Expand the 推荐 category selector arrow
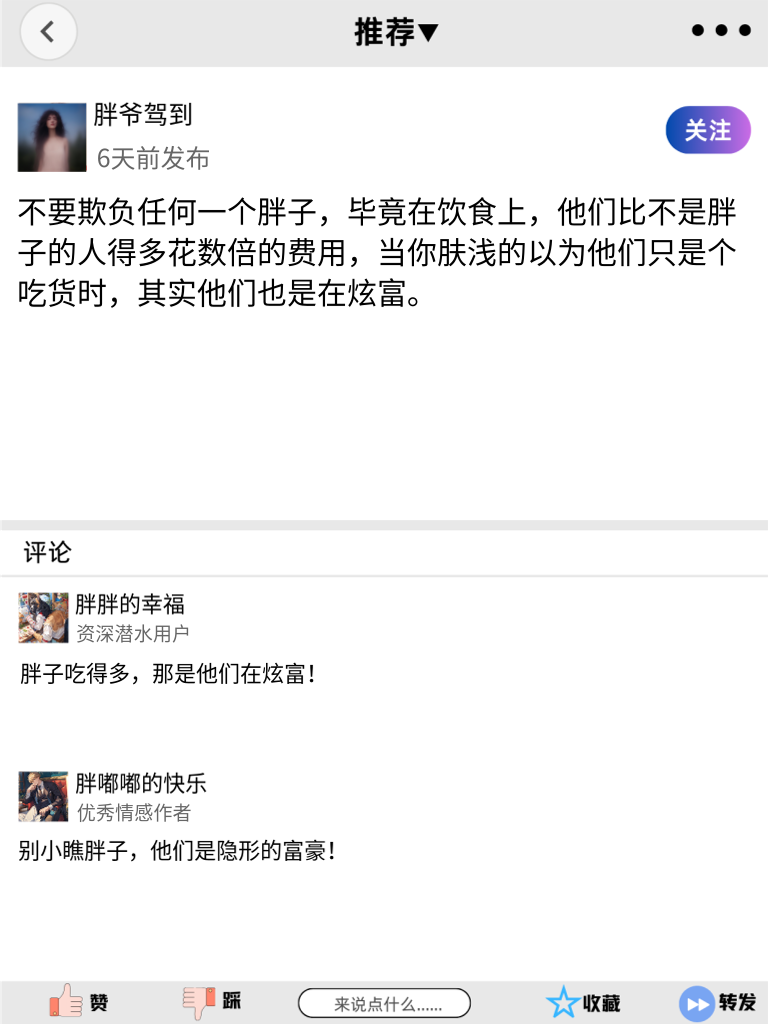Screen dimensions: 768x1024 click(428, 32)
